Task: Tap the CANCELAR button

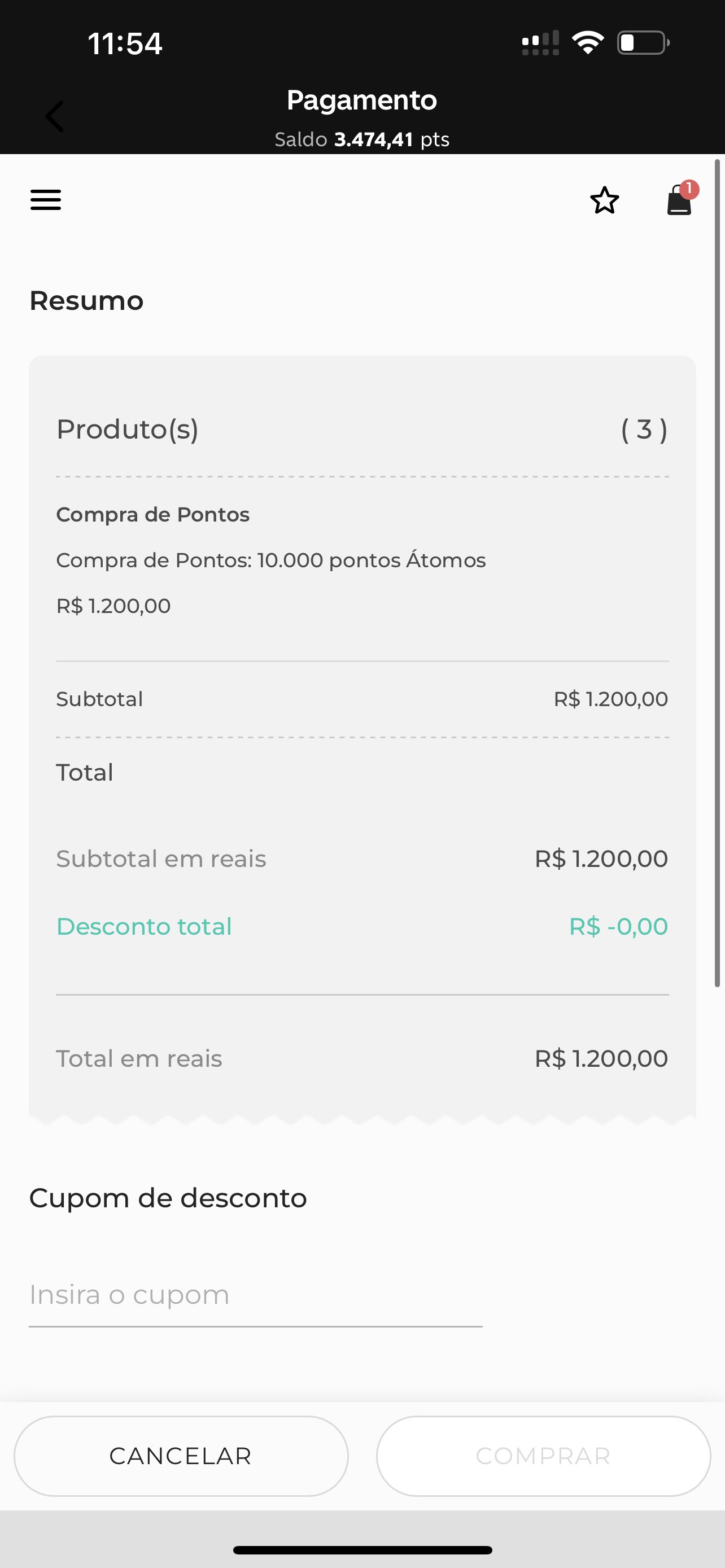Action: [181, 1456]
